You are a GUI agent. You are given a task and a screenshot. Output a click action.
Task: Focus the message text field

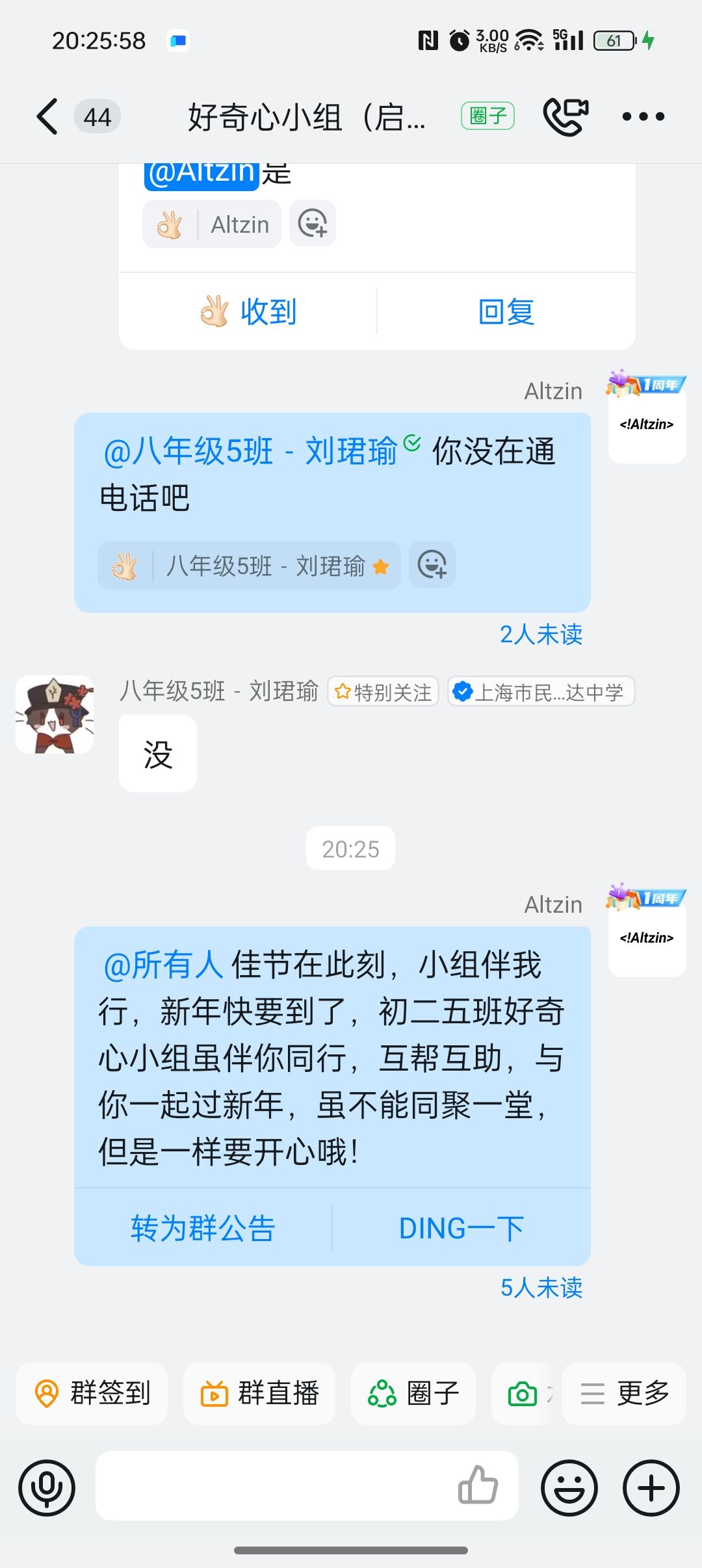273,1486
